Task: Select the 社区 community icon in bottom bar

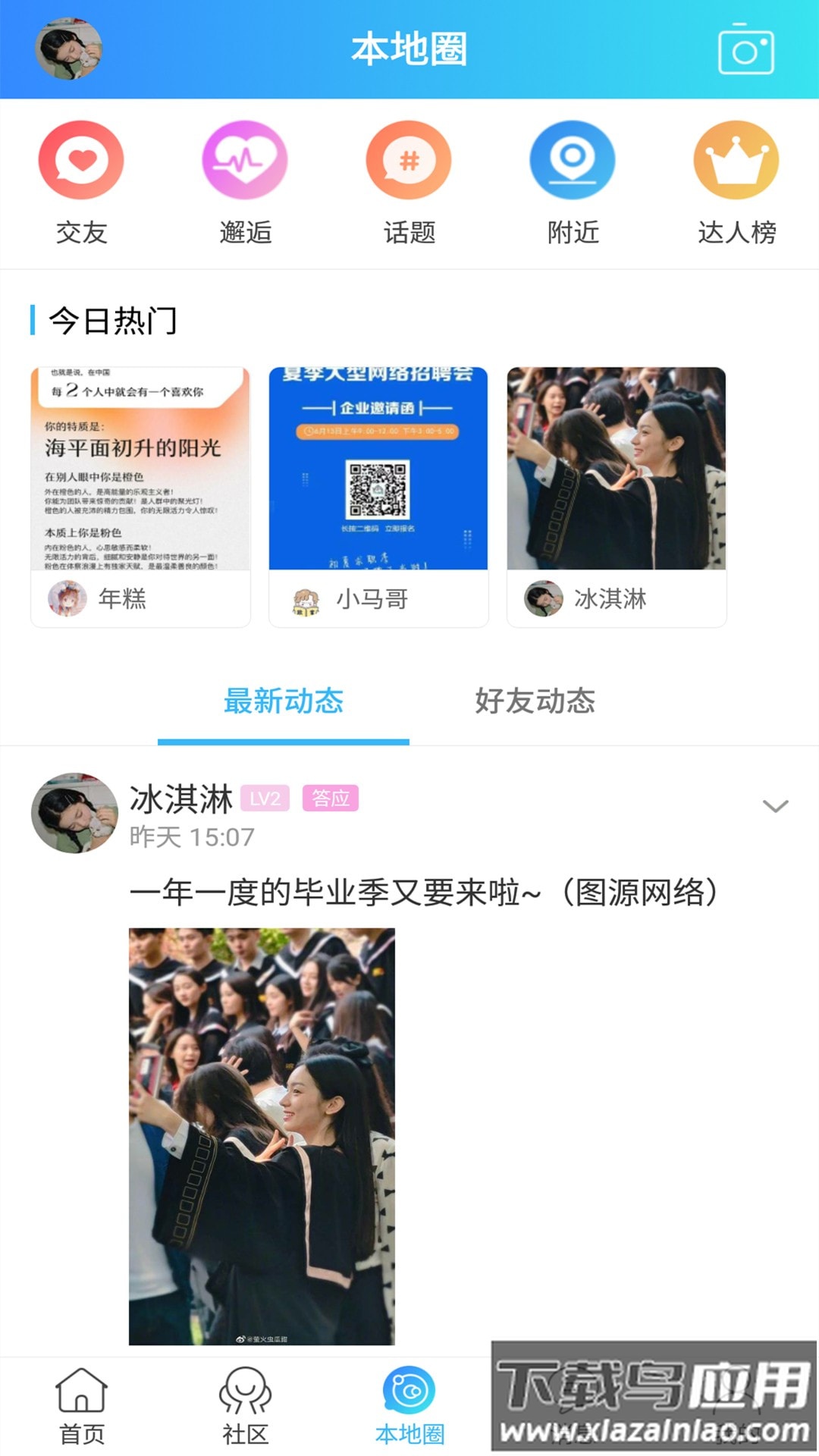Action: [245, 1403]
